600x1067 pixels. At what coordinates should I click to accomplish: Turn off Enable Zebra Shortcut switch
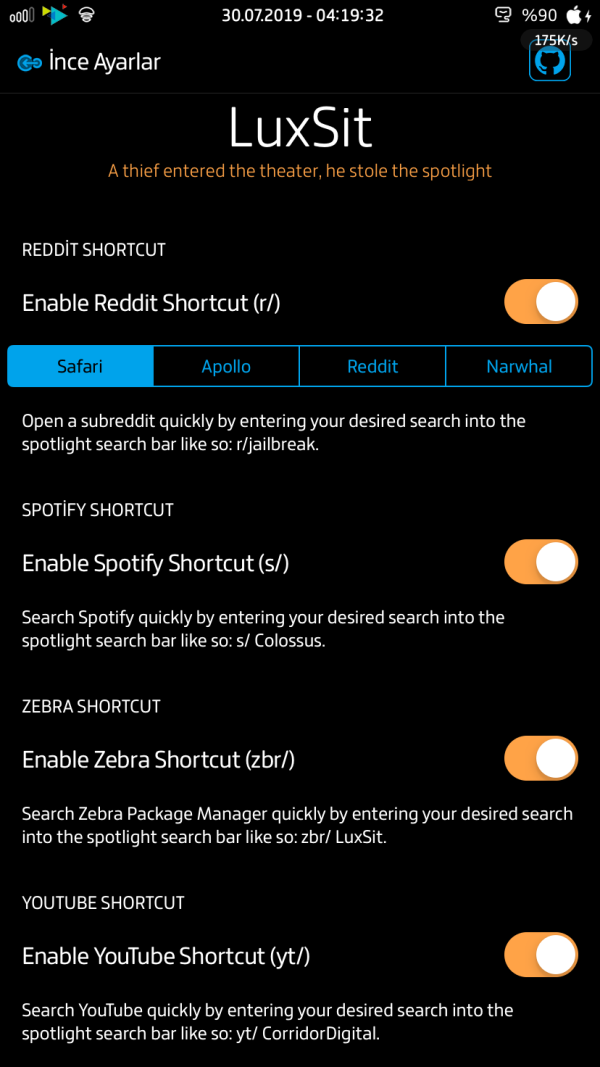coord(541,759)
